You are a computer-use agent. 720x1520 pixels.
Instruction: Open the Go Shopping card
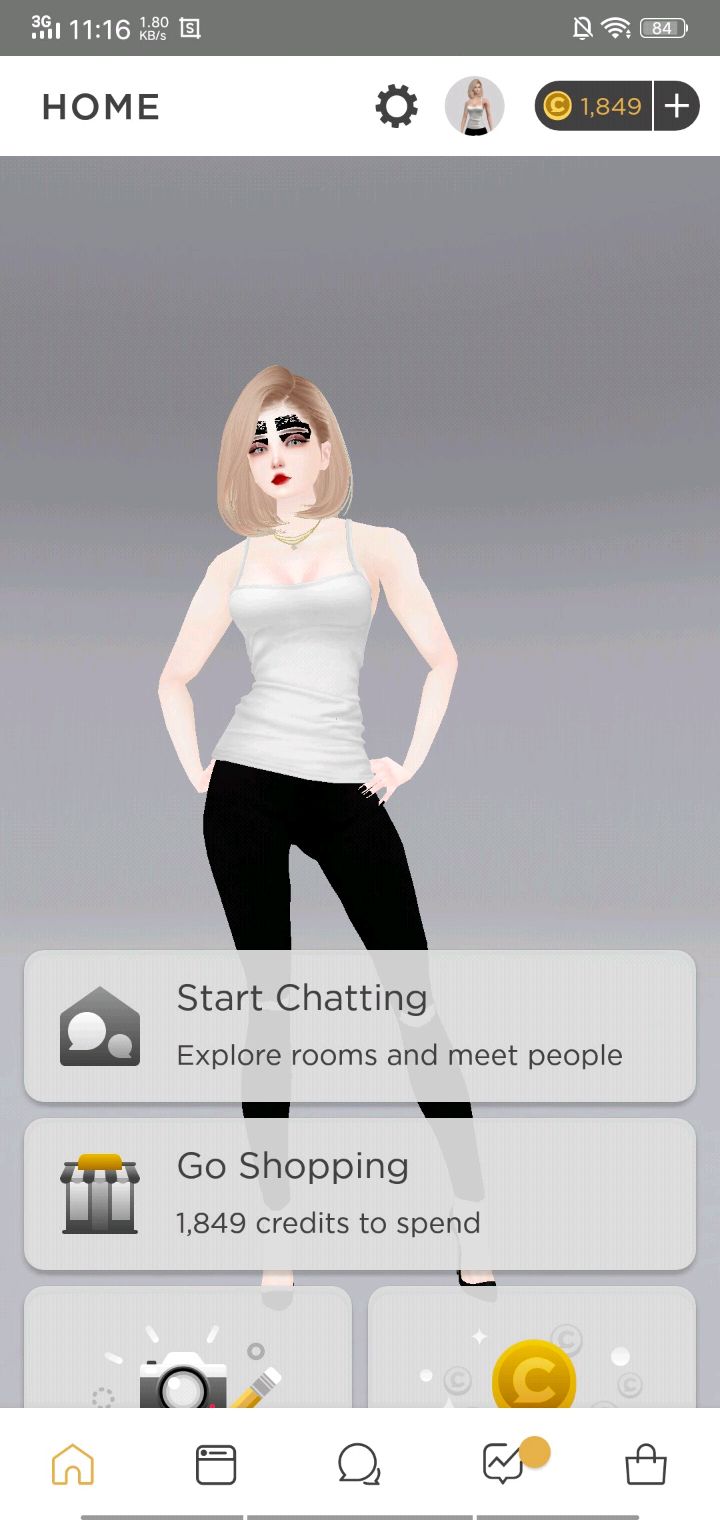(360, 1194)
